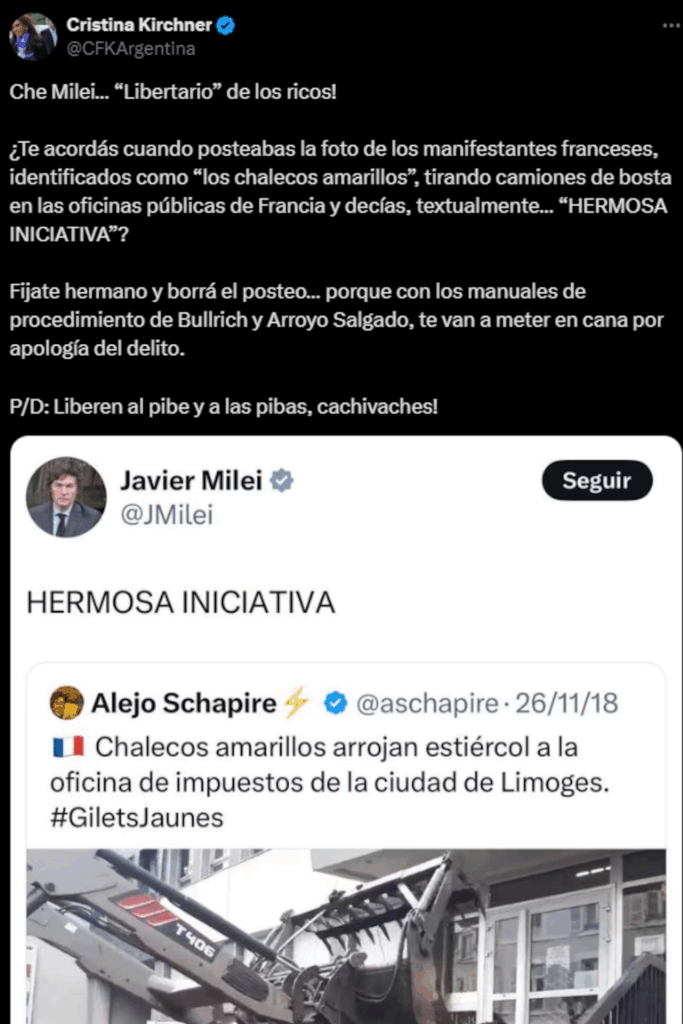Open the @CFKArgentina profile handle
Screen dimensions: 683x1024
(130, 48)
